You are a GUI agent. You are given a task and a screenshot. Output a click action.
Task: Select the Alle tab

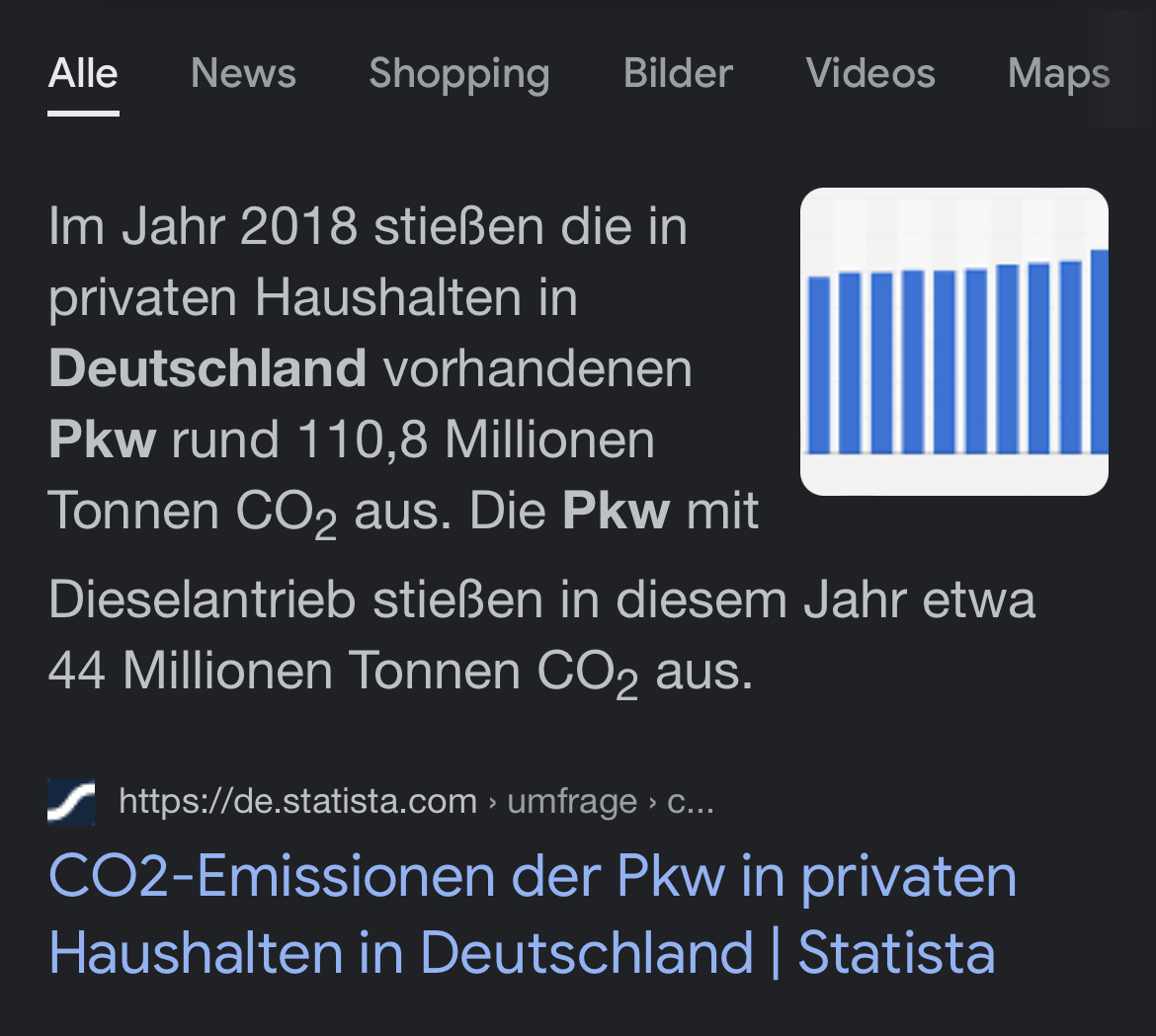coord(83,74)
